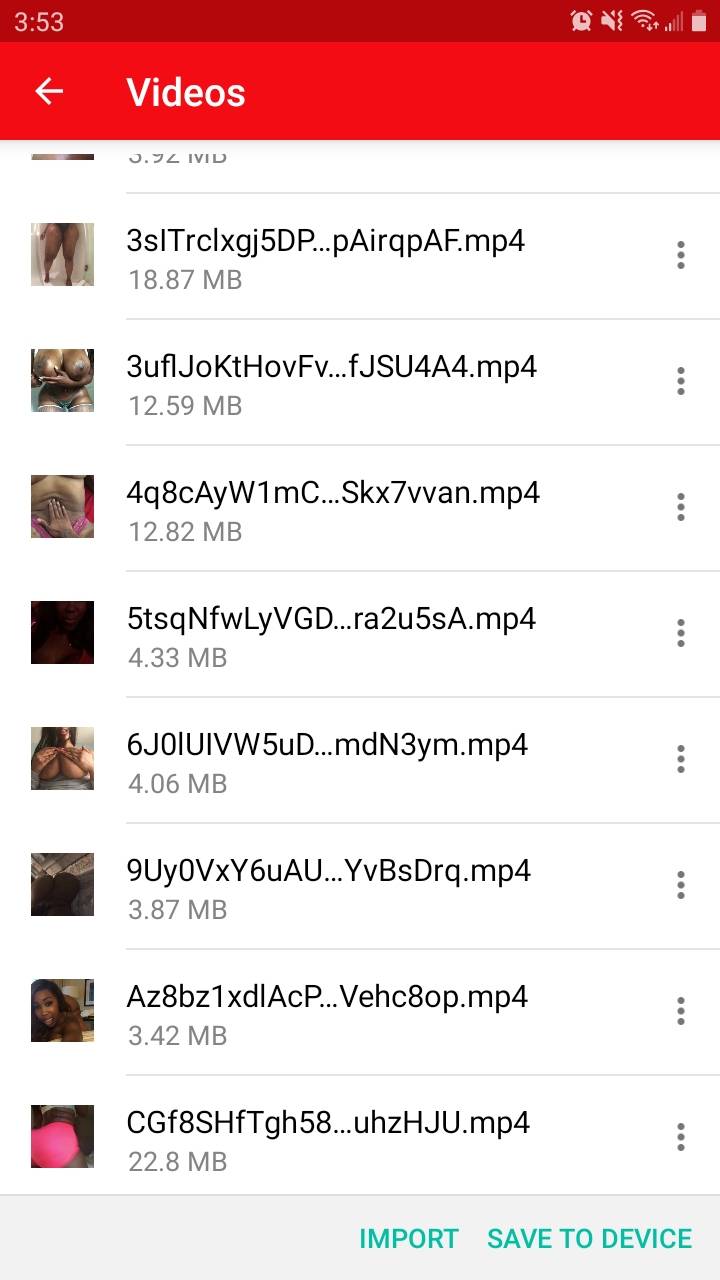Tap SAVE TO DEVICE
The image size is (720, 1280).
(x=589, y=1238)
